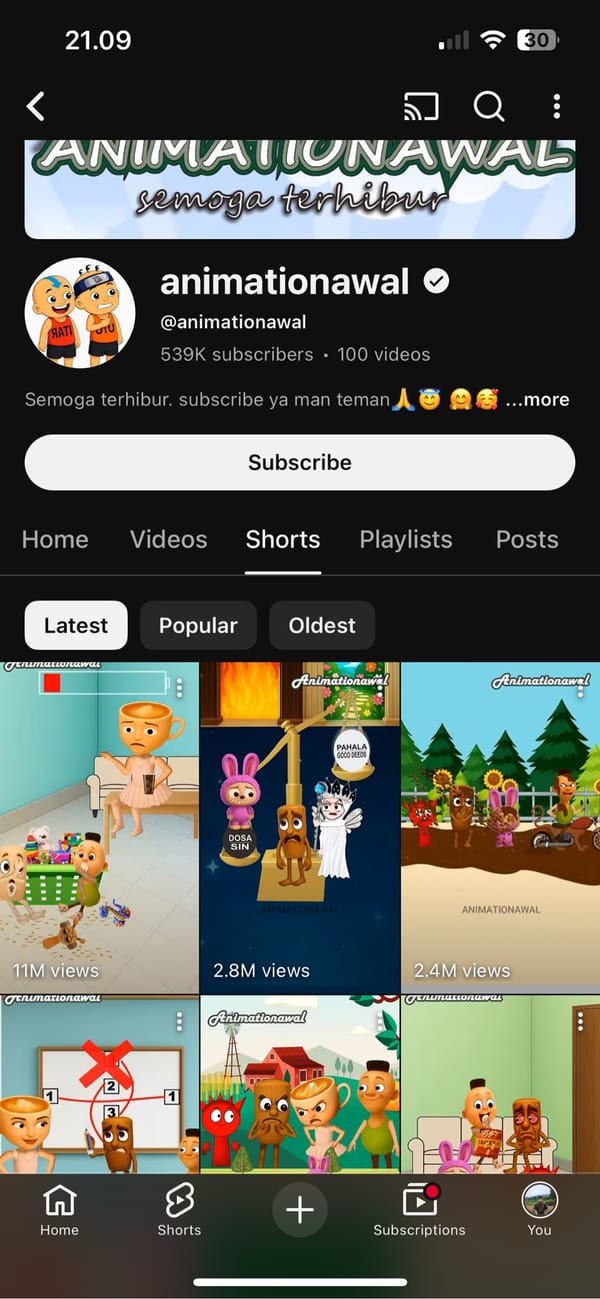Go back using the top arrow

[36, 106]
